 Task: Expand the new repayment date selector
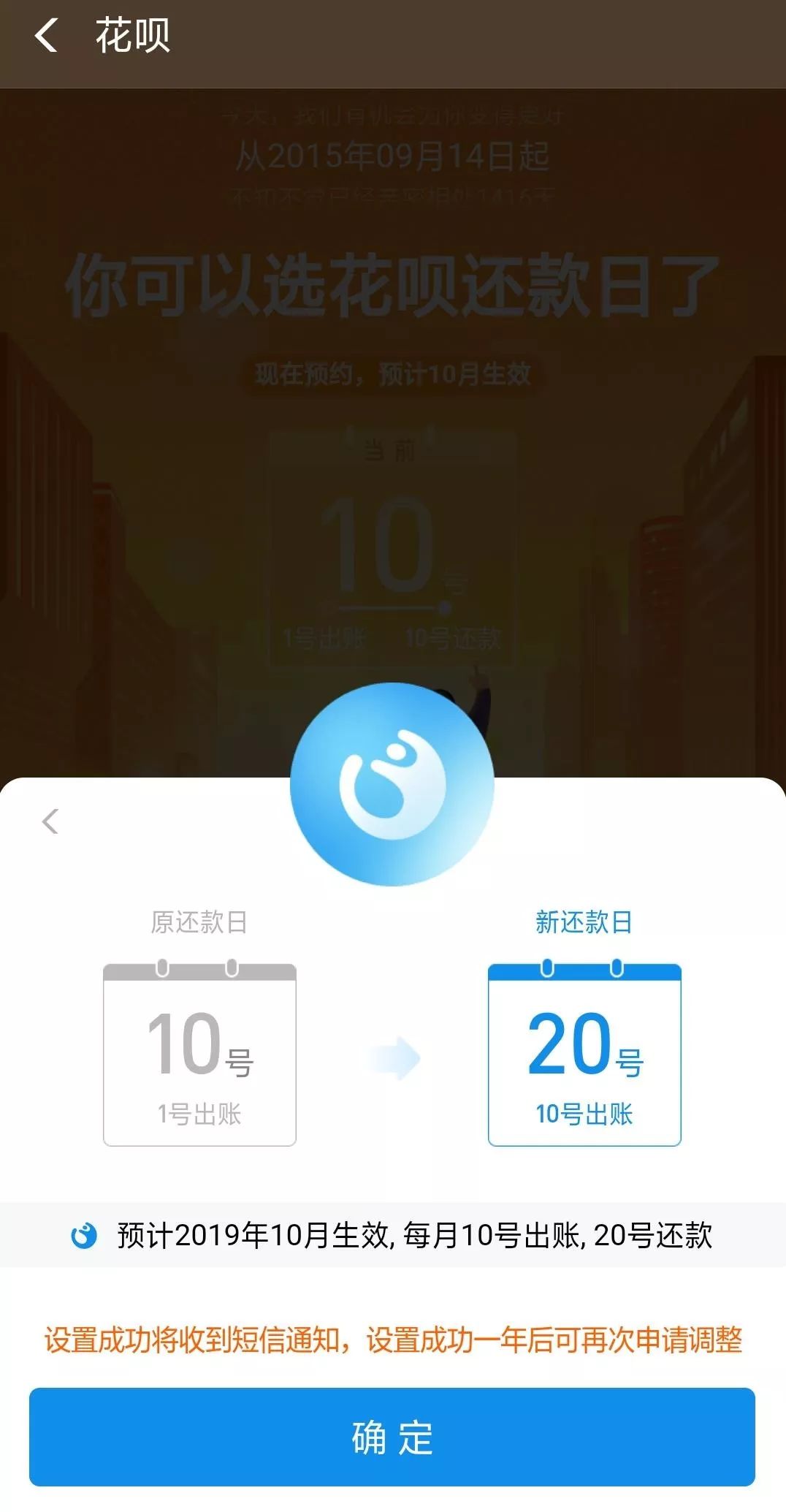click(x=584, y=1052)
